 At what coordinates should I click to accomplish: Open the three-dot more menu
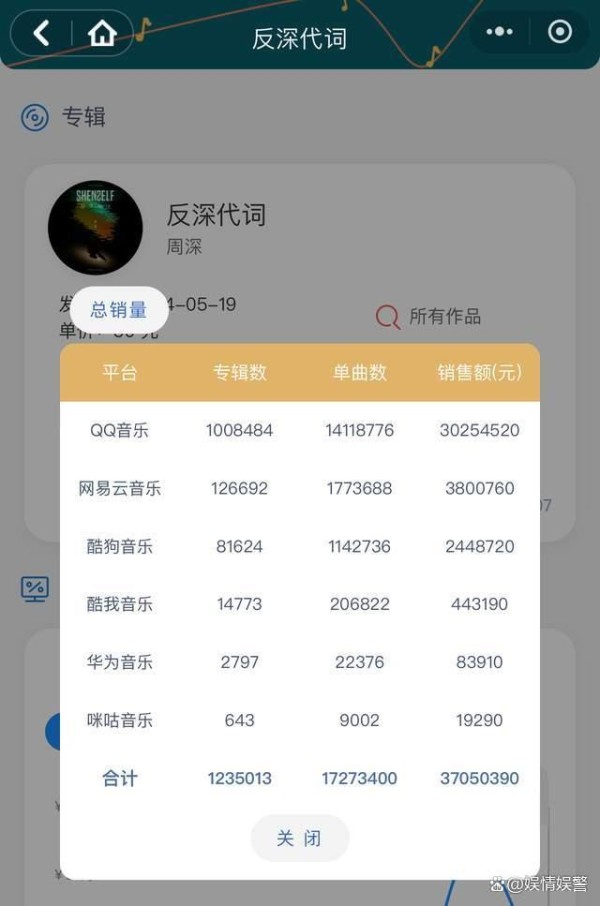tap(499, 32)
